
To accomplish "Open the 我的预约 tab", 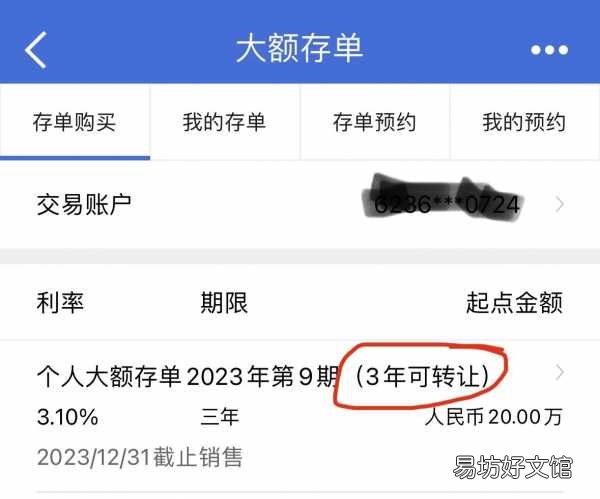I will (525, 122).
